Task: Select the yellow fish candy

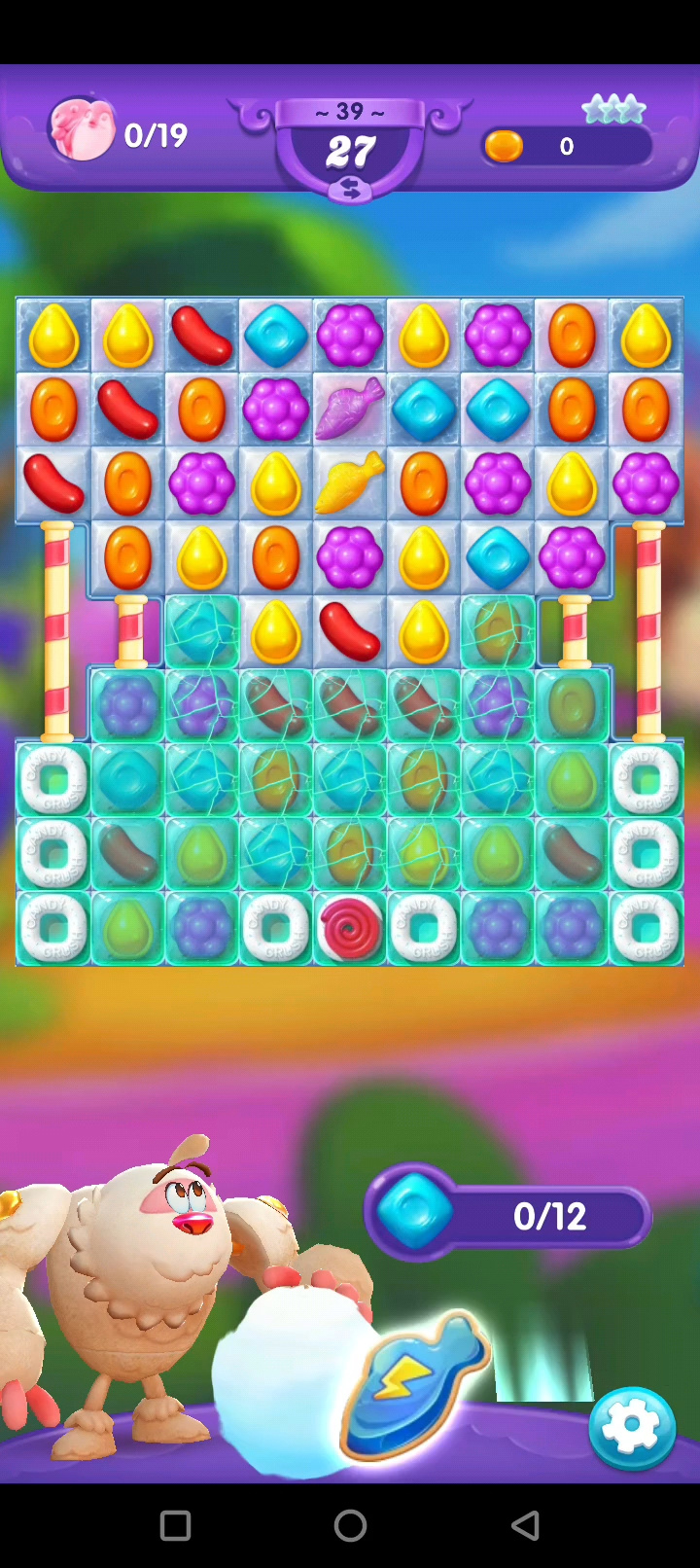Action: coord(349,483)
